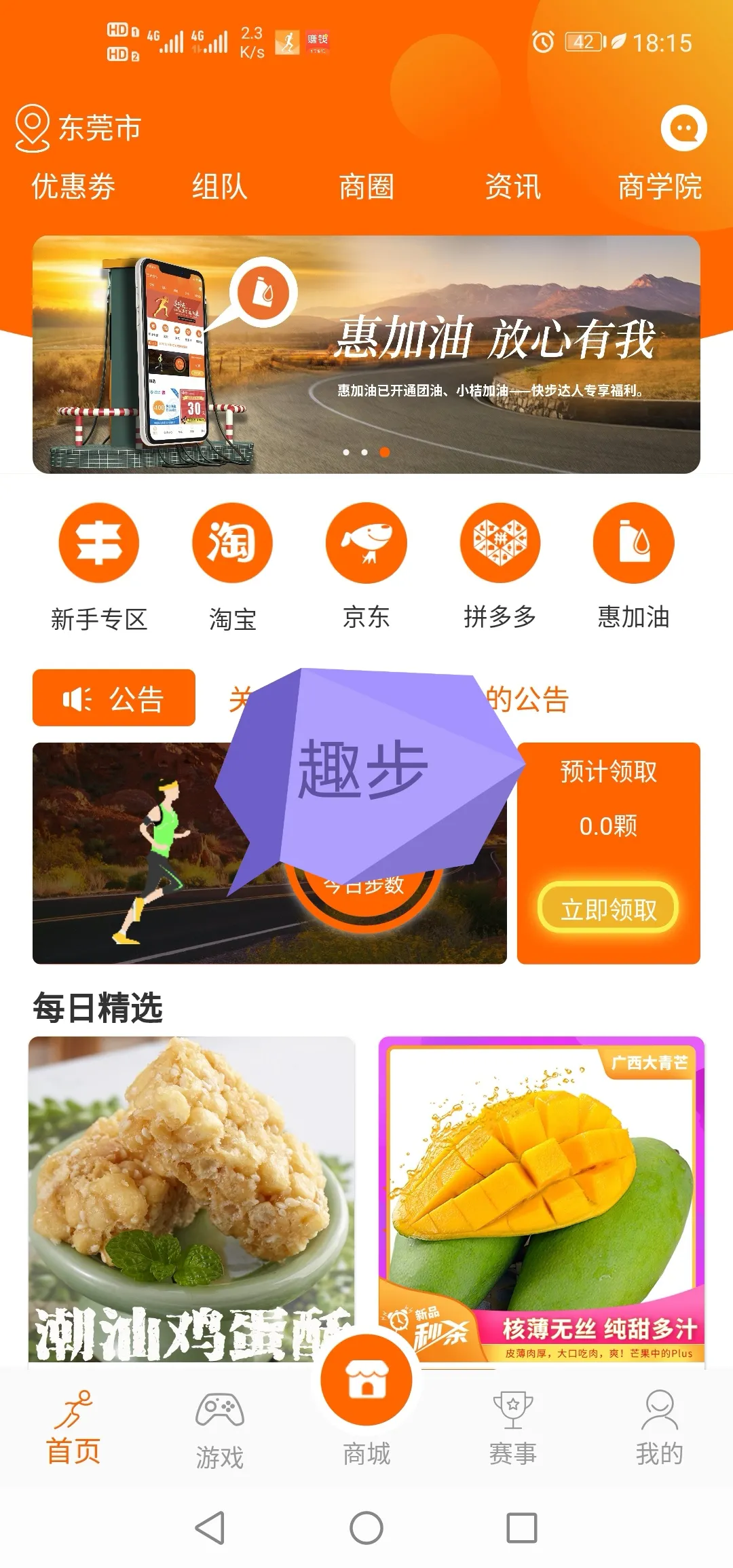Claim reward with 立即领取
Screen dimensions: 733x1568
[608, 908]
